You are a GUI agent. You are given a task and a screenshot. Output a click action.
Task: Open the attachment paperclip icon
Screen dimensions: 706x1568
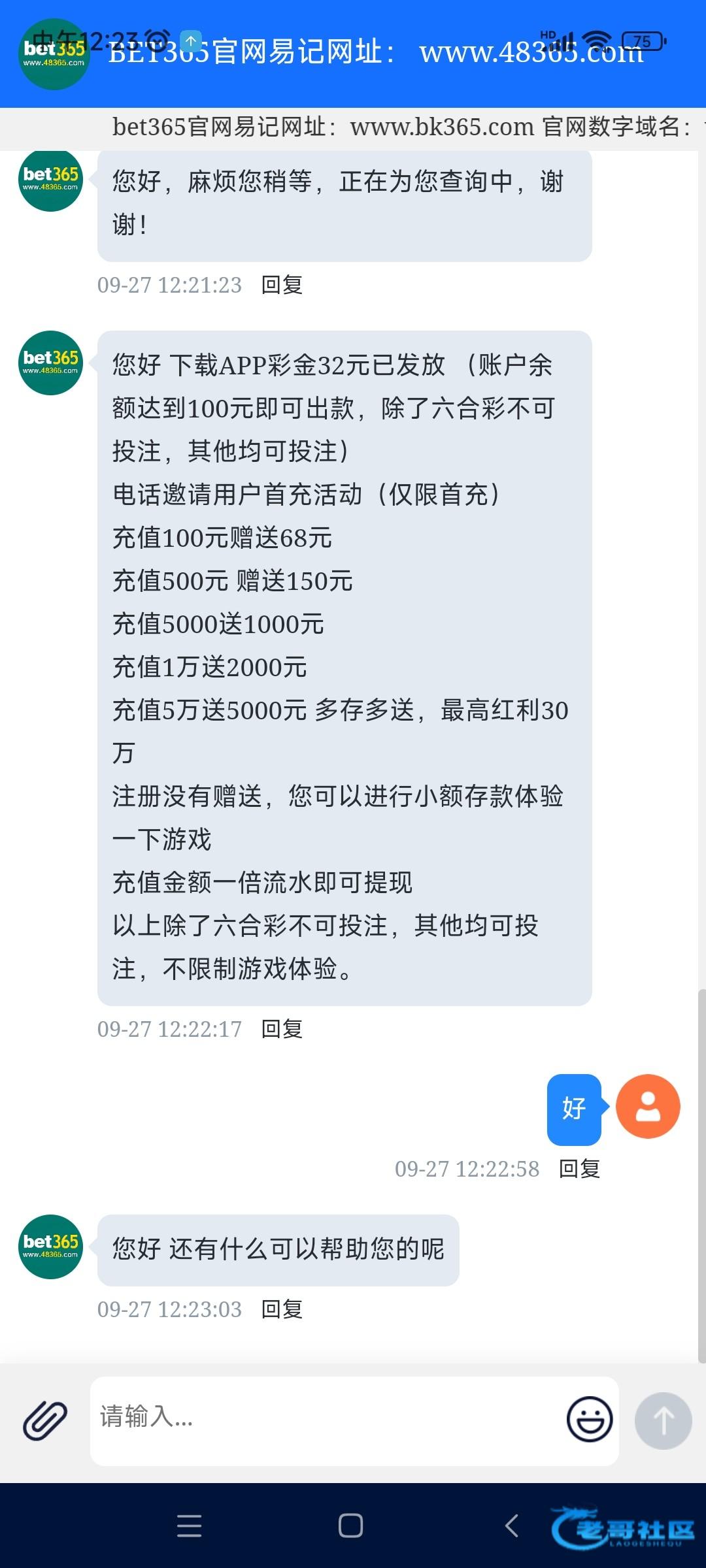pyautogui.click(x=45, y=1420)
